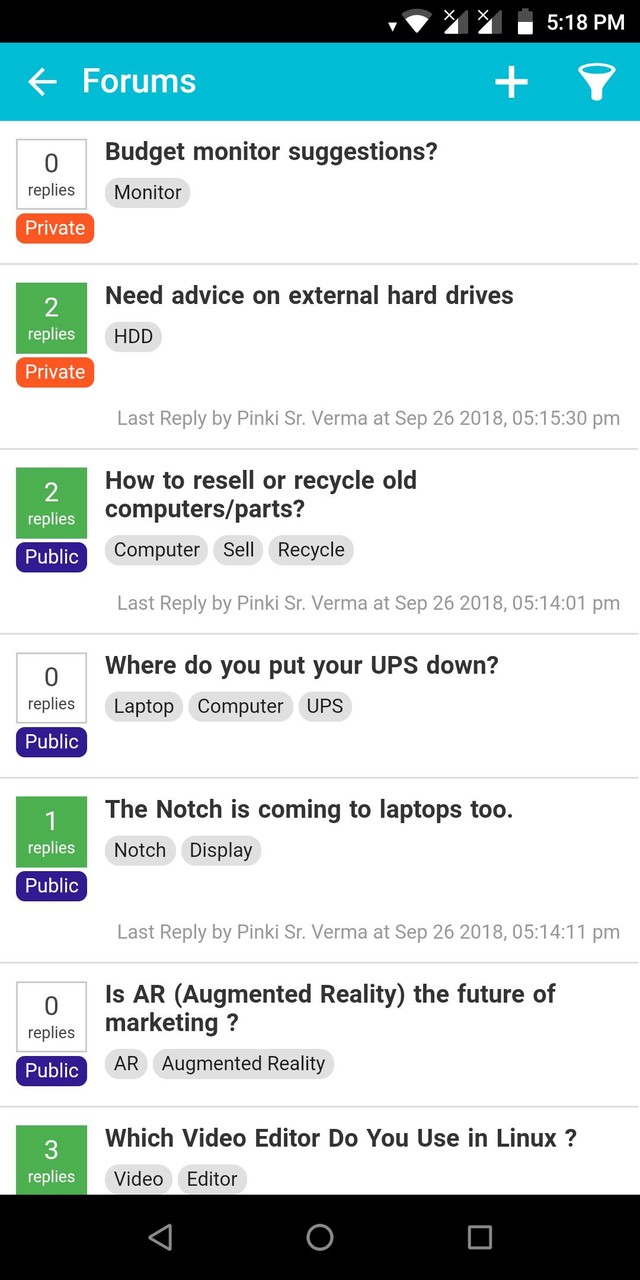Viewport: 640px width, 1280px height.
Task: Tap the Recycle tag chip
Action: point(311,550)
